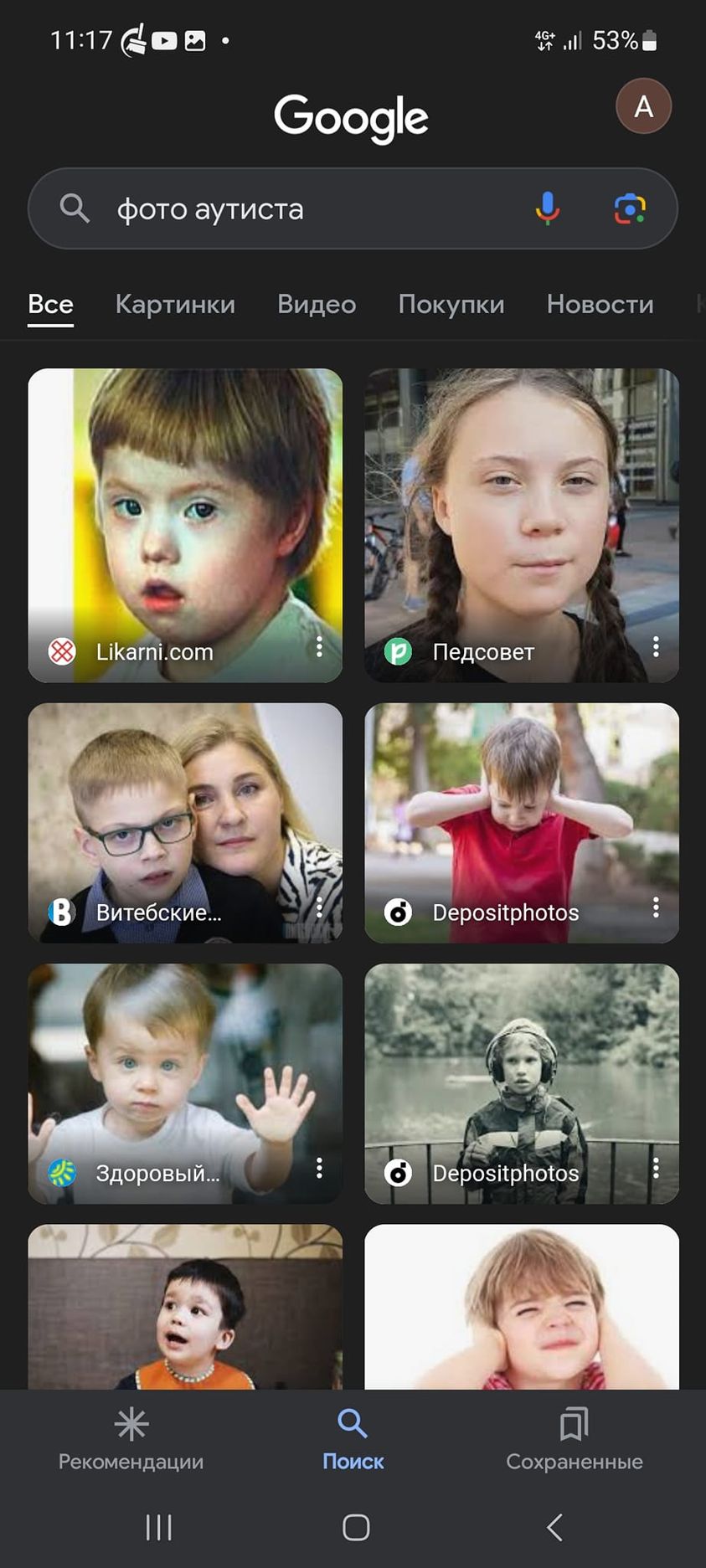This screenshot has width=706, height=1568.
Task: Go to the Рекомендации section
Action: click(x=131, y=1438)
